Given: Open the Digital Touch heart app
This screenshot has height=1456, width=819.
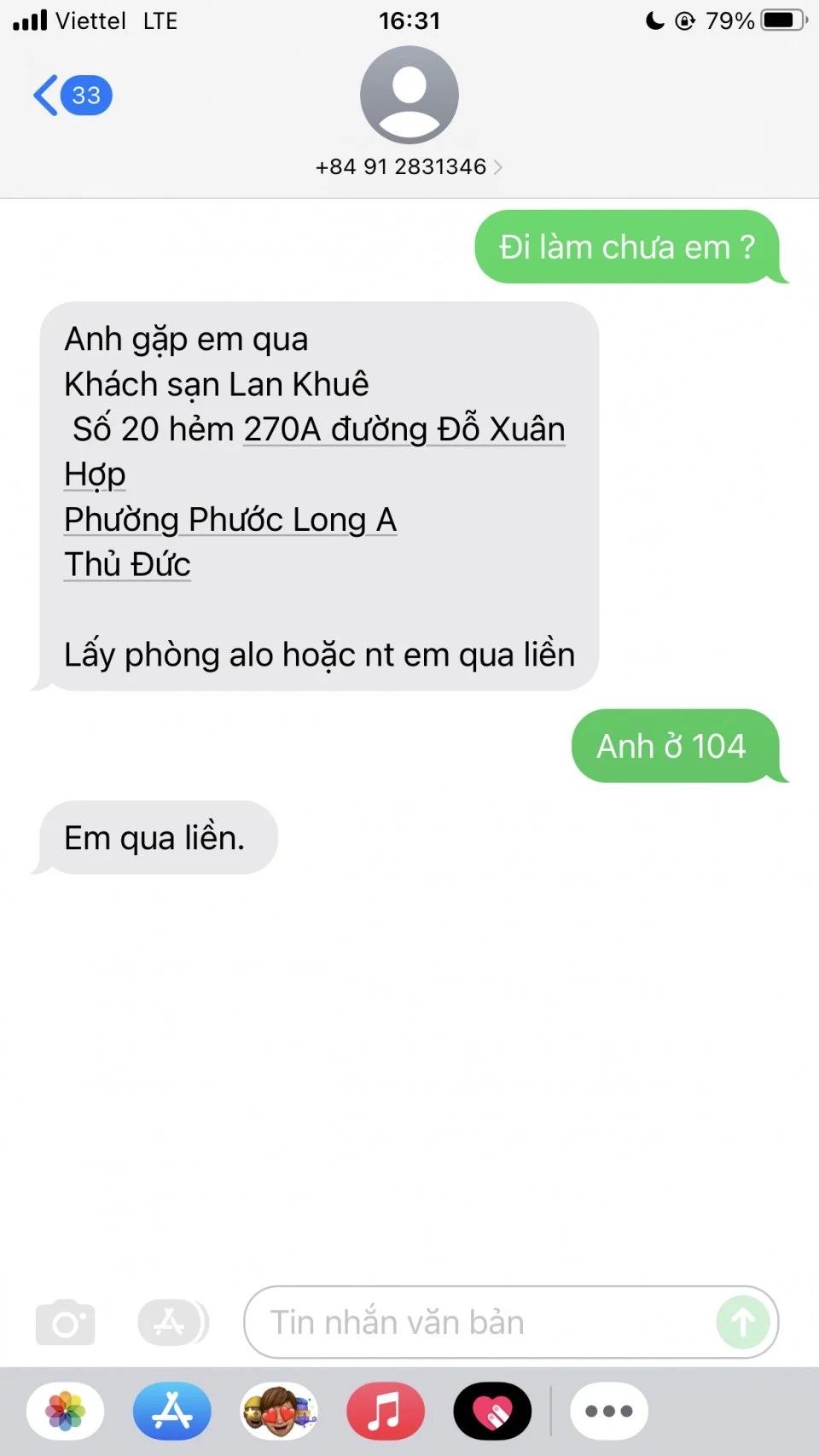Looking at the screenshot, I should pos(492,1411).
